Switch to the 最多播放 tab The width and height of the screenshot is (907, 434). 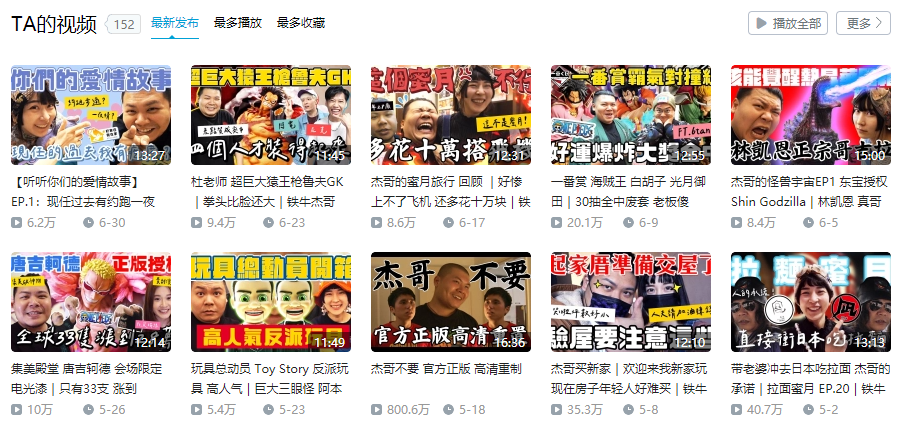pyautogui.click(x=238, y=23)
